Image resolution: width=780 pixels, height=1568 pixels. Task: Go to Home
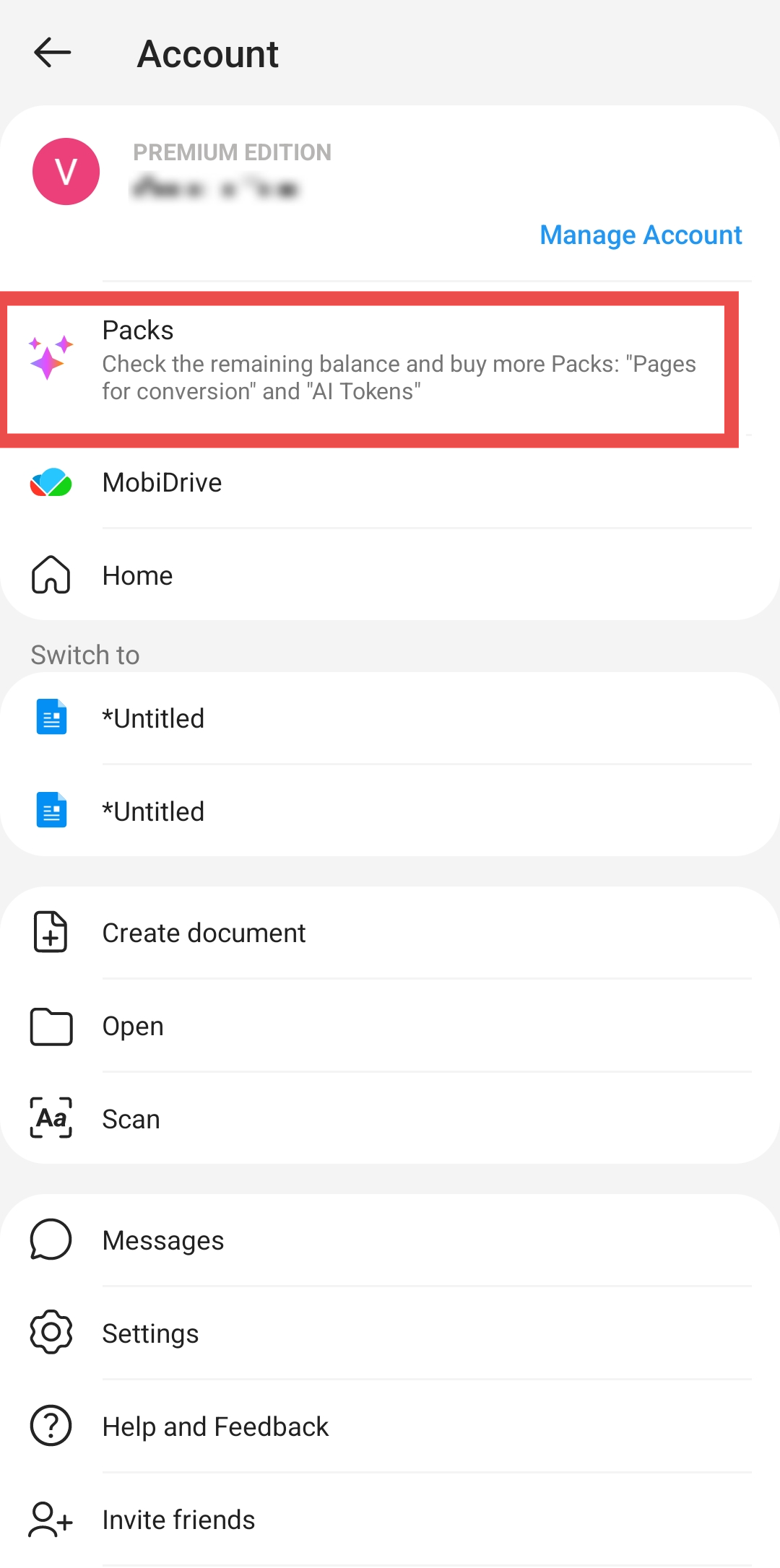pyautogui.click(x=137, y=575)
